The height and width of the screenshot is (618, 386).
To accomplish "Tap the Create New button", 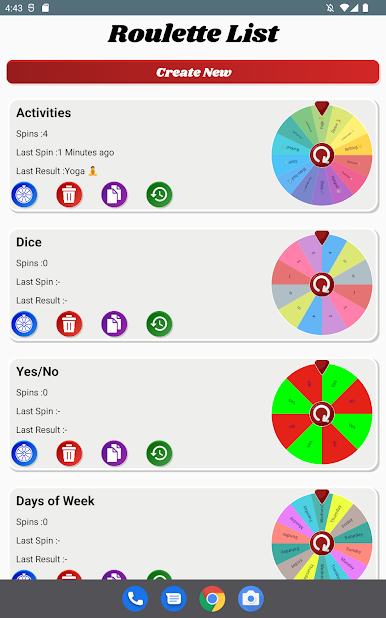I will tap(193, 72).
